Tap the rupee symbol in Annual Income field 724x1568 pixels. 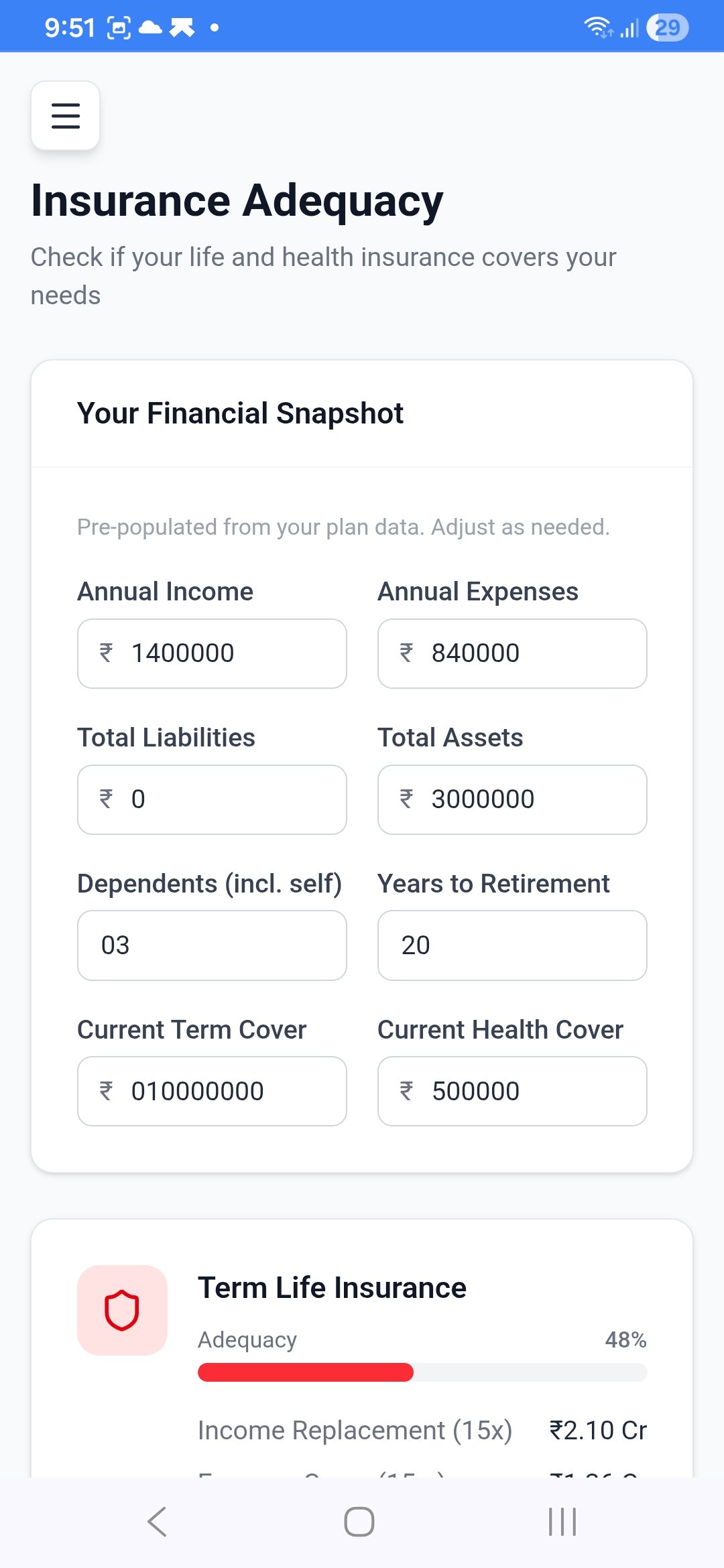click(x=106, y=653)
